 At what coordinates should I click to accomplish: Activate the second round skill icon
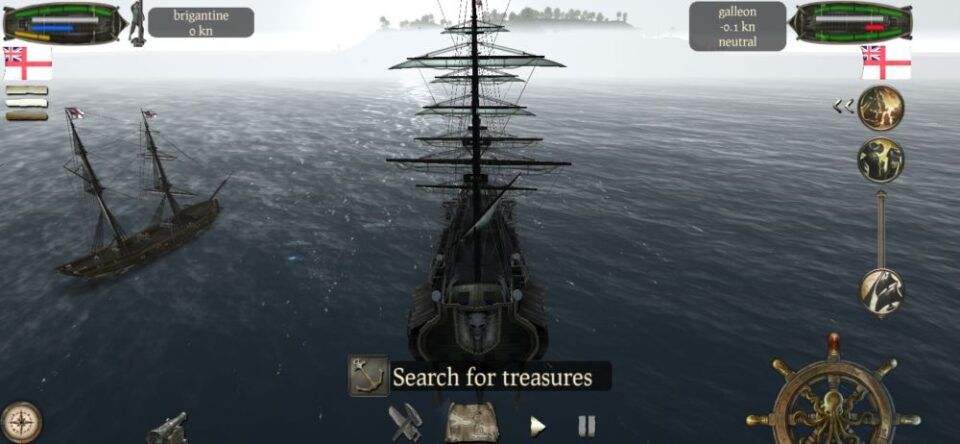click(881, 160)
